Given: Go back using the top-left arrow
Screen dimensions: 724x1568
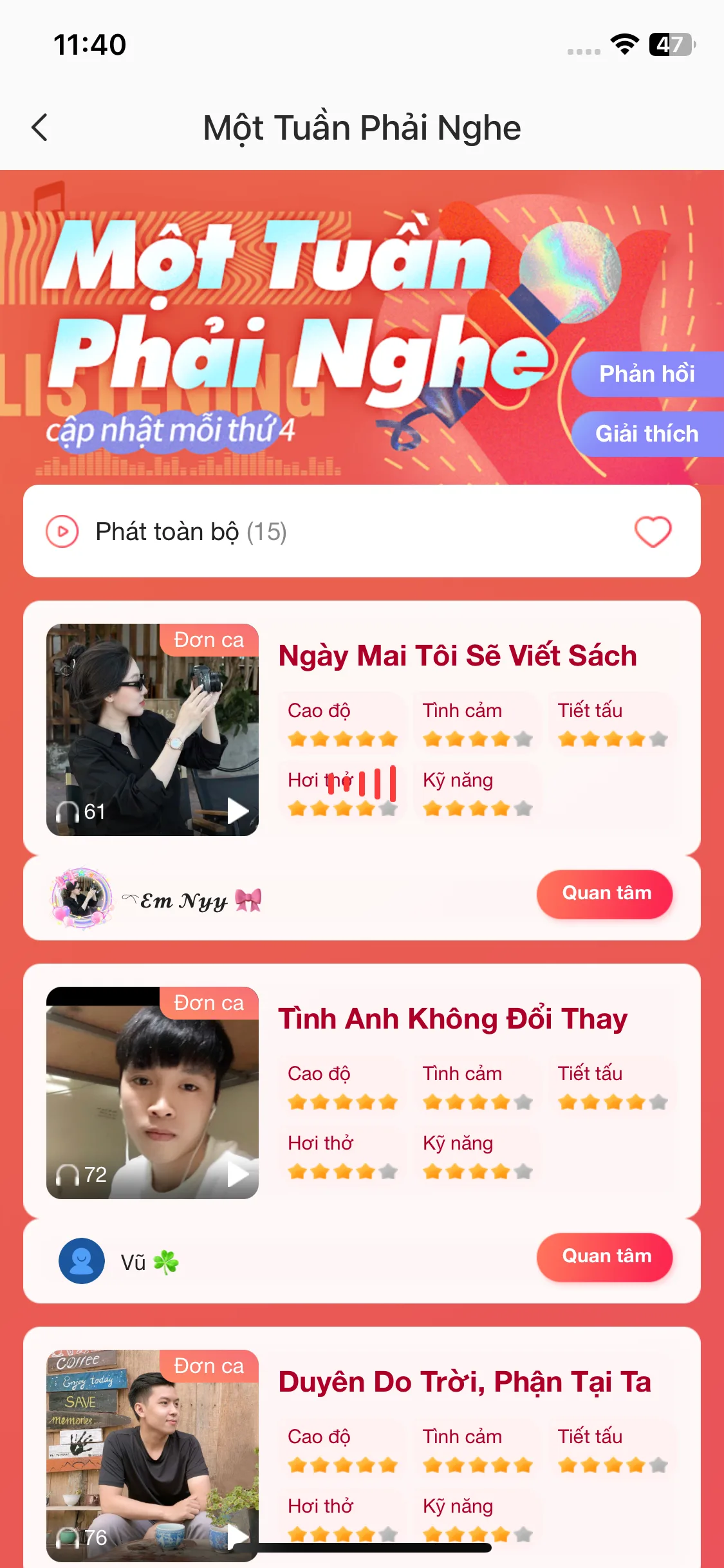Looking at the screenshot, I should click(40, 127).
